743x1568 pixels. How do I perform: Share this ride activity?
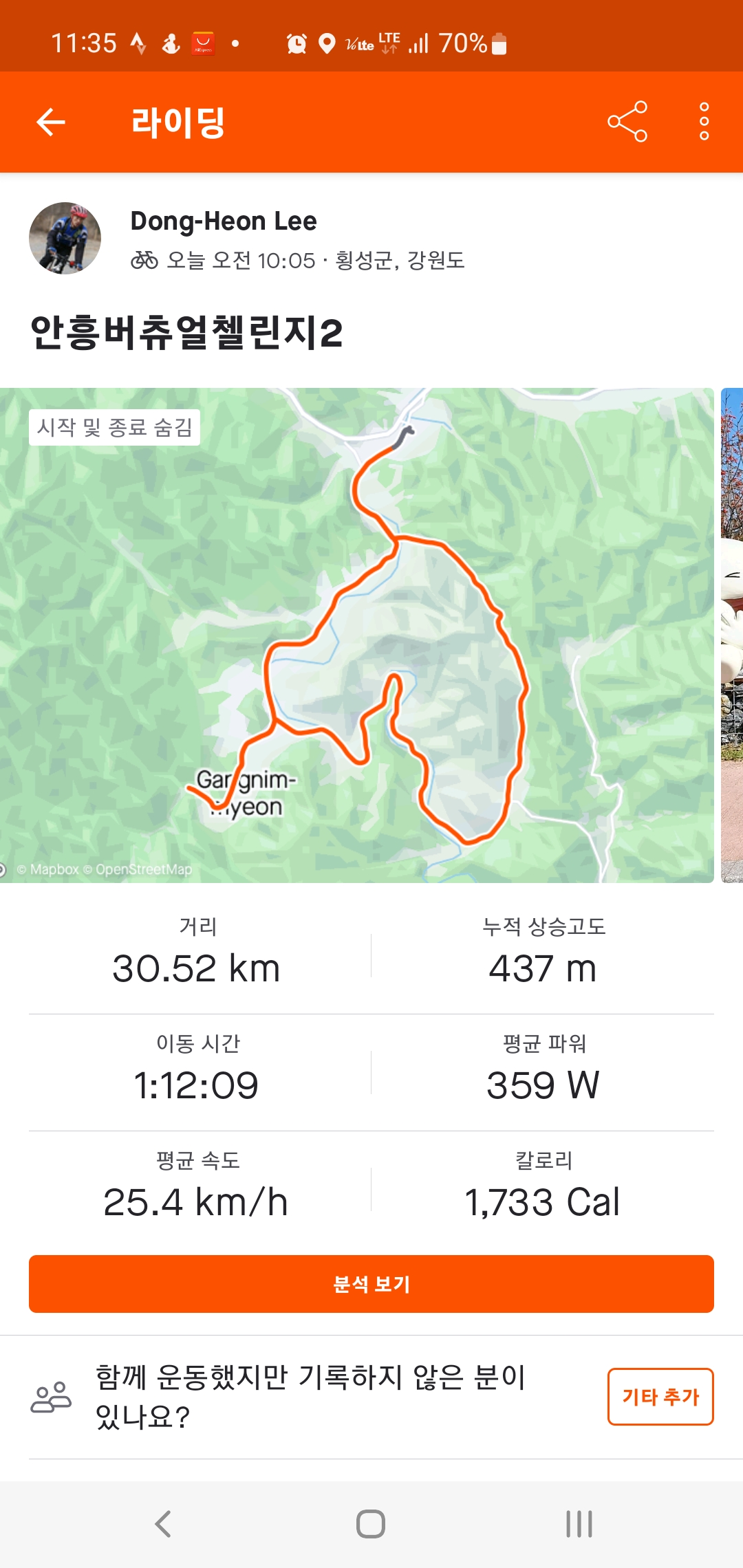(x=627, y=122)
